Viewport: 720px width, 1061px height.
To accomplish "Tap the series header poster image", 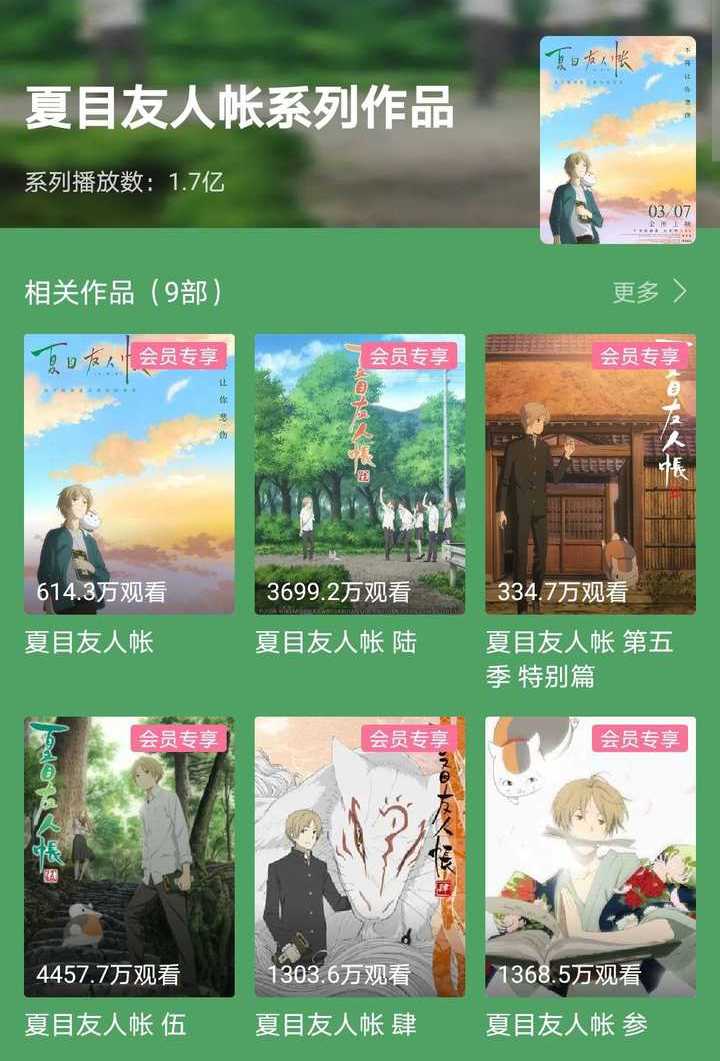I will 617,140.
